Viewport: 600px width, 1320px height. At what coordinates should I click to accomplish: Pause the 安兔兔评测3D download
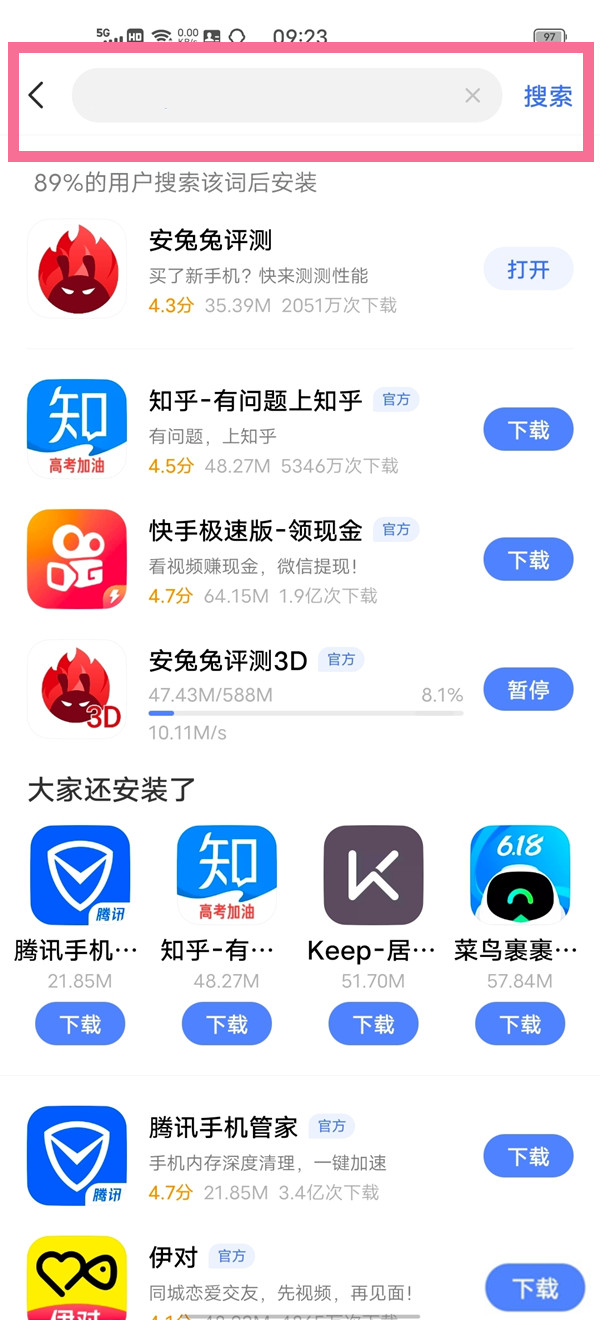tap(528, 690)
